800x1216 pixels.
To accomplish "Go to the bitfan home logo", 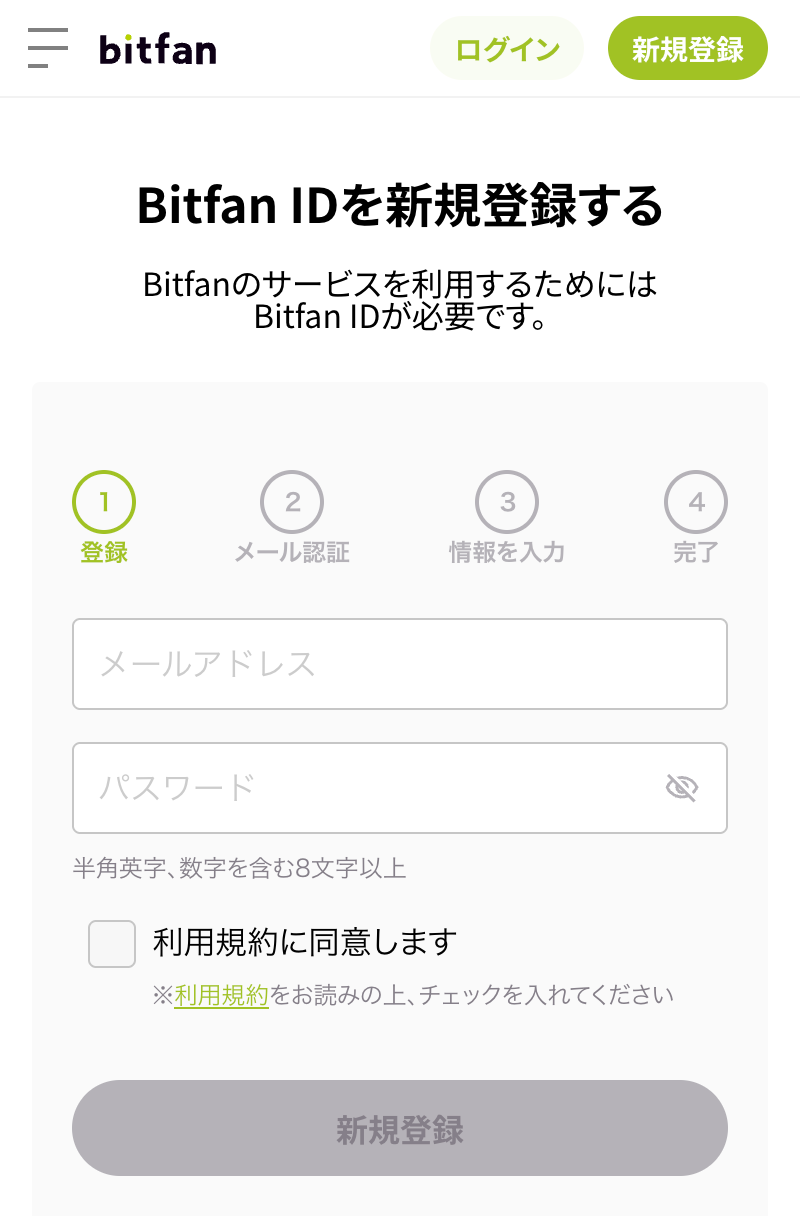I will [158, 48].
